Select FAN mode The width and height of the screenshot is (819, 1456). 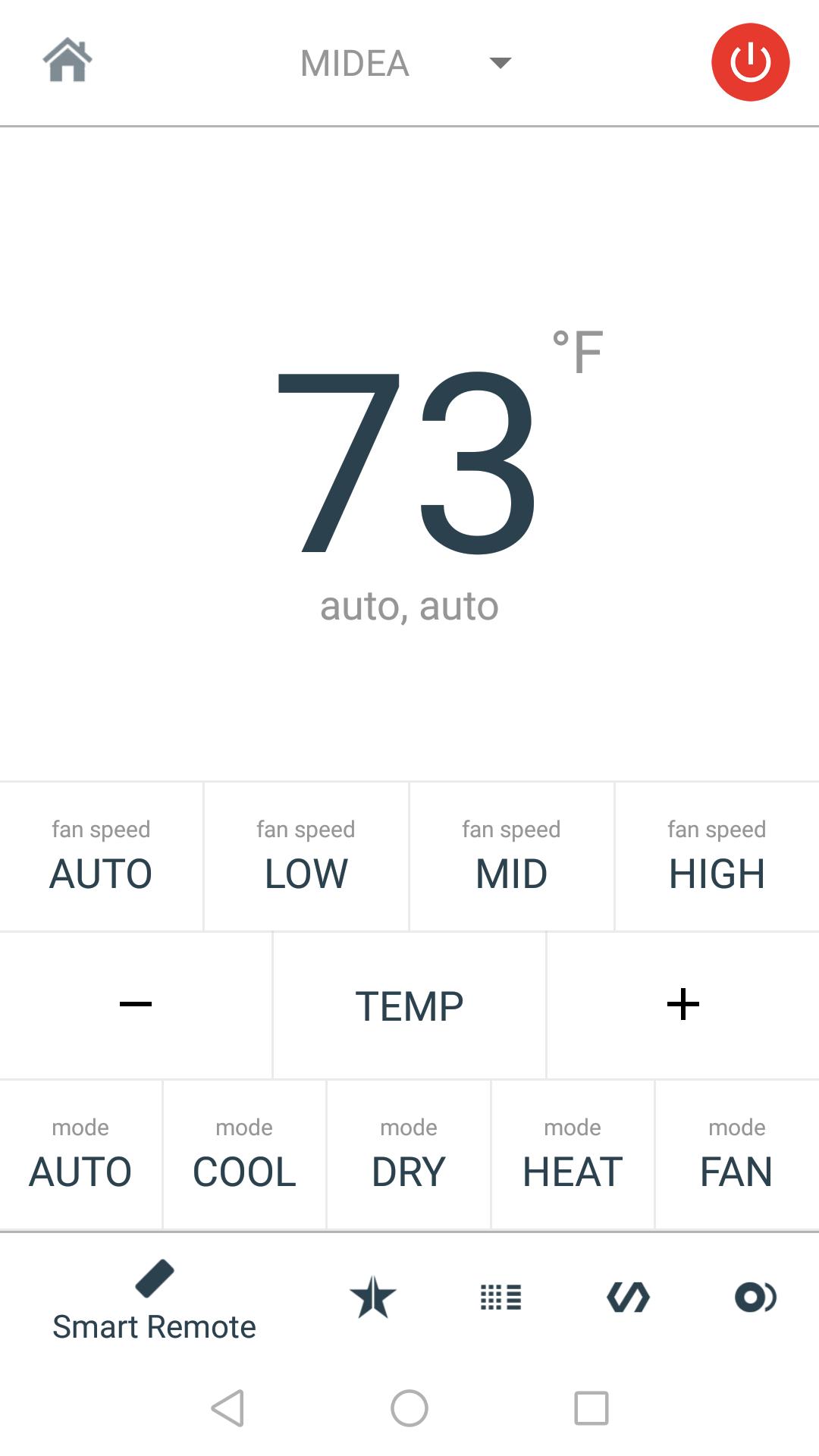[736, 1154]
